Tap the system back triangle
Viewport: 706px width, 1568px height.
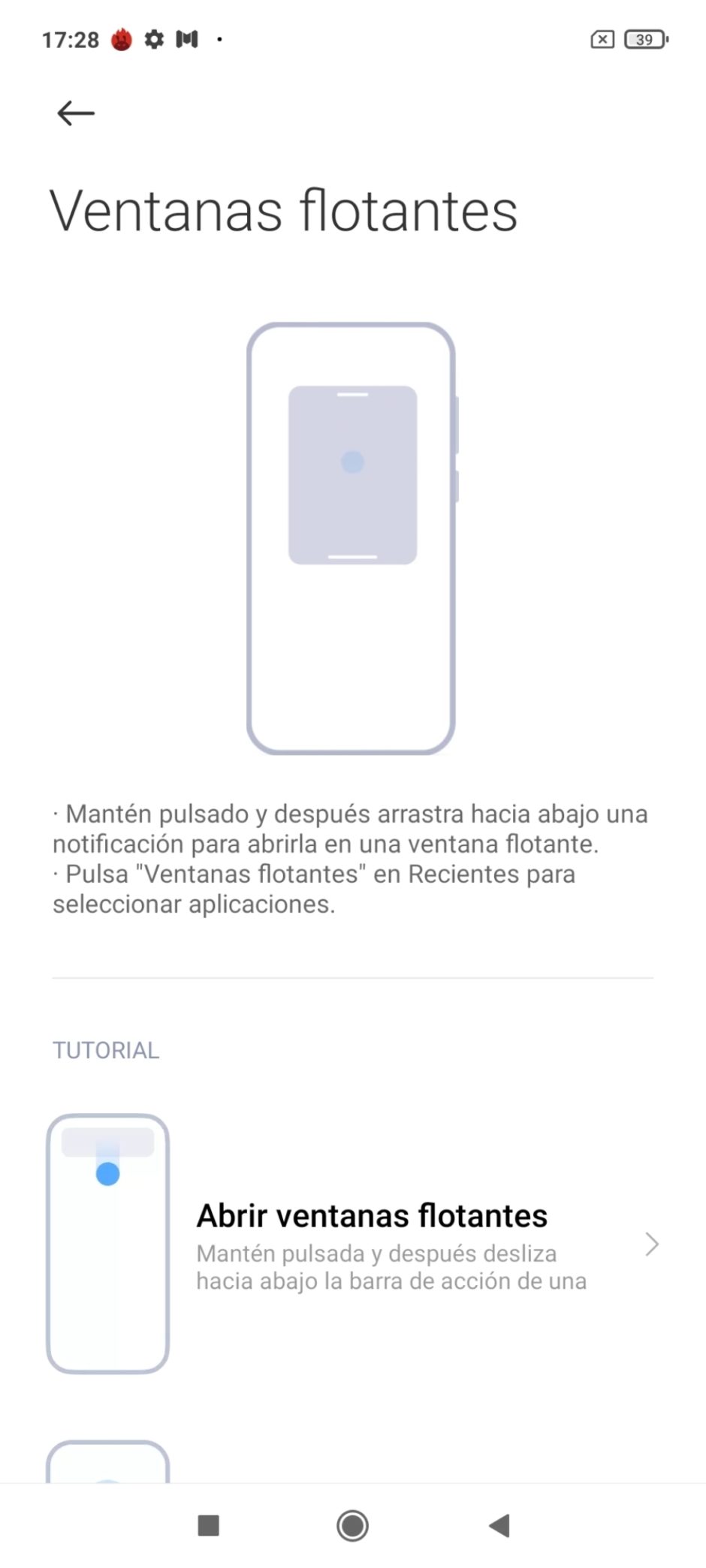click(499, 1525)
